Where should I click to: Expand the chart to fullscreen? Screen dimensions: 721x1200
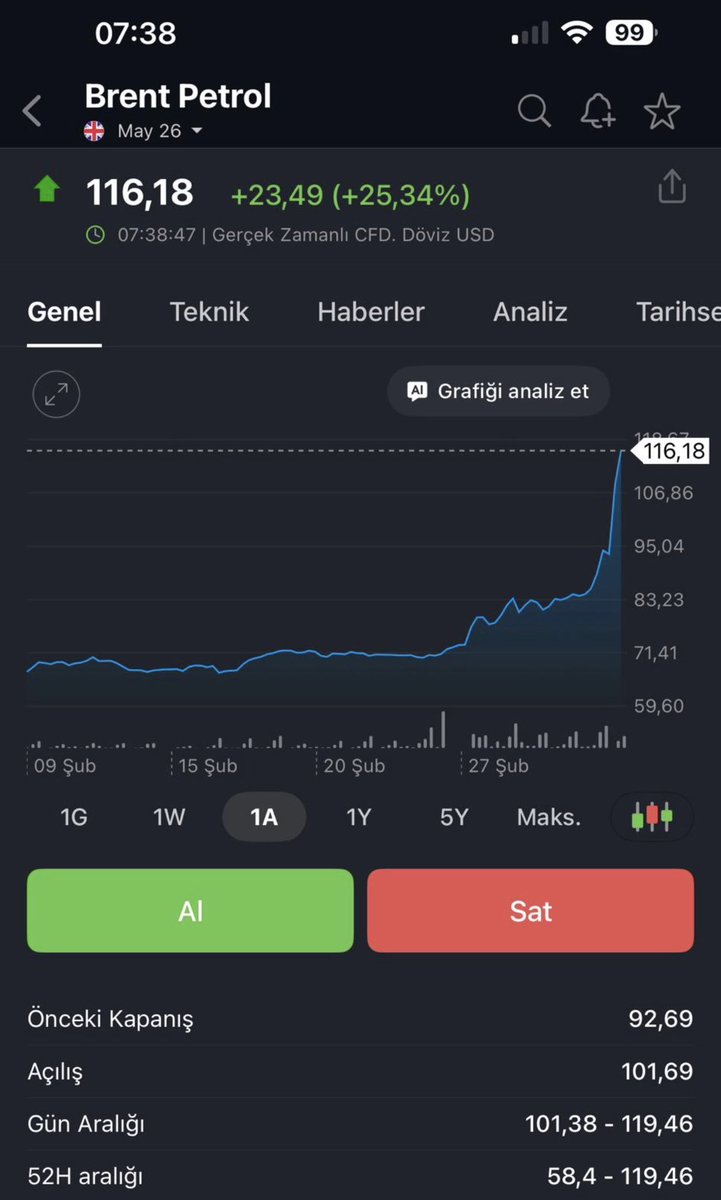[57, 394]
